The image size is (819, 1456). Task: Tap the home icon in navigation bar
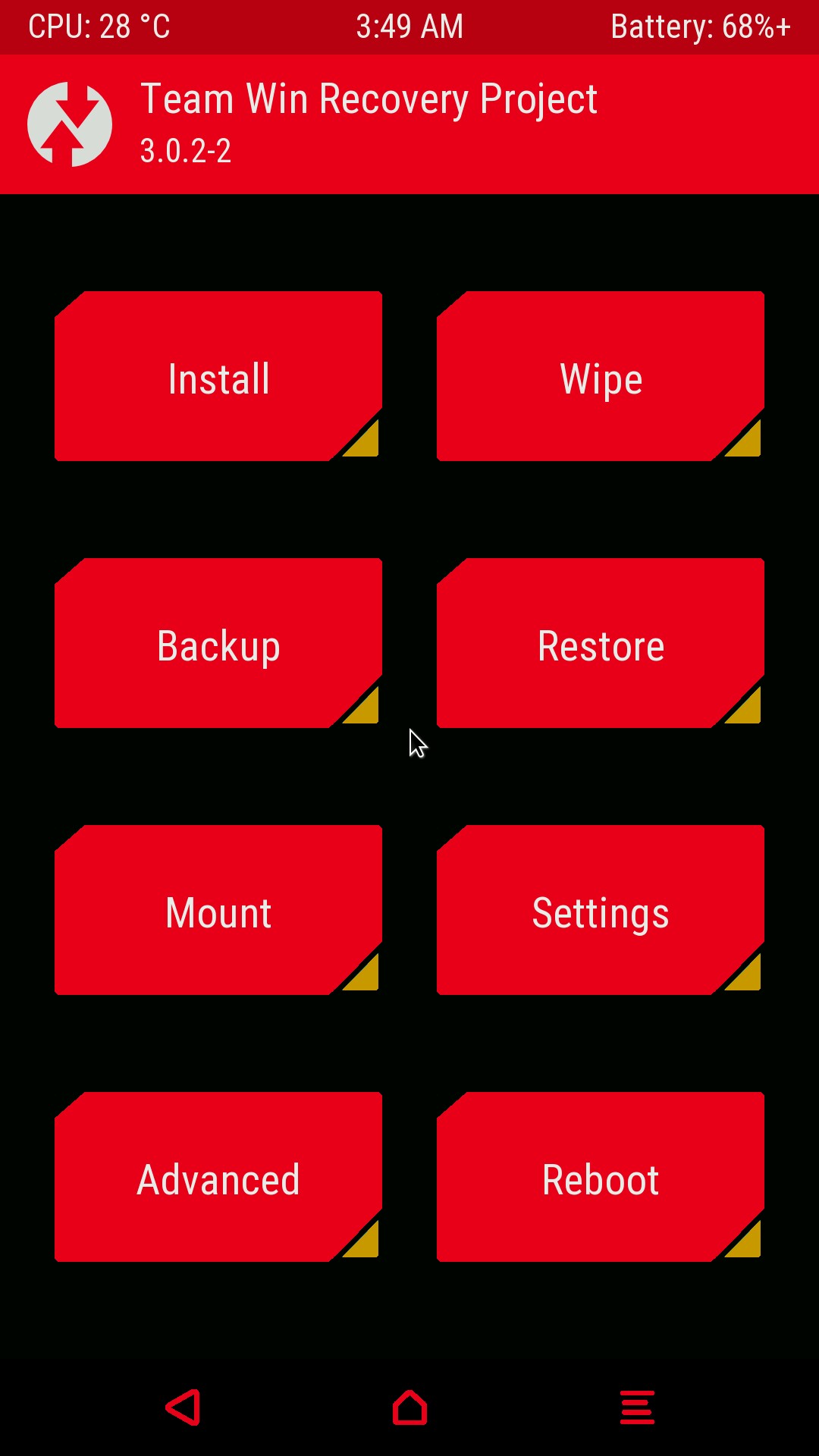pos(409,1407)
